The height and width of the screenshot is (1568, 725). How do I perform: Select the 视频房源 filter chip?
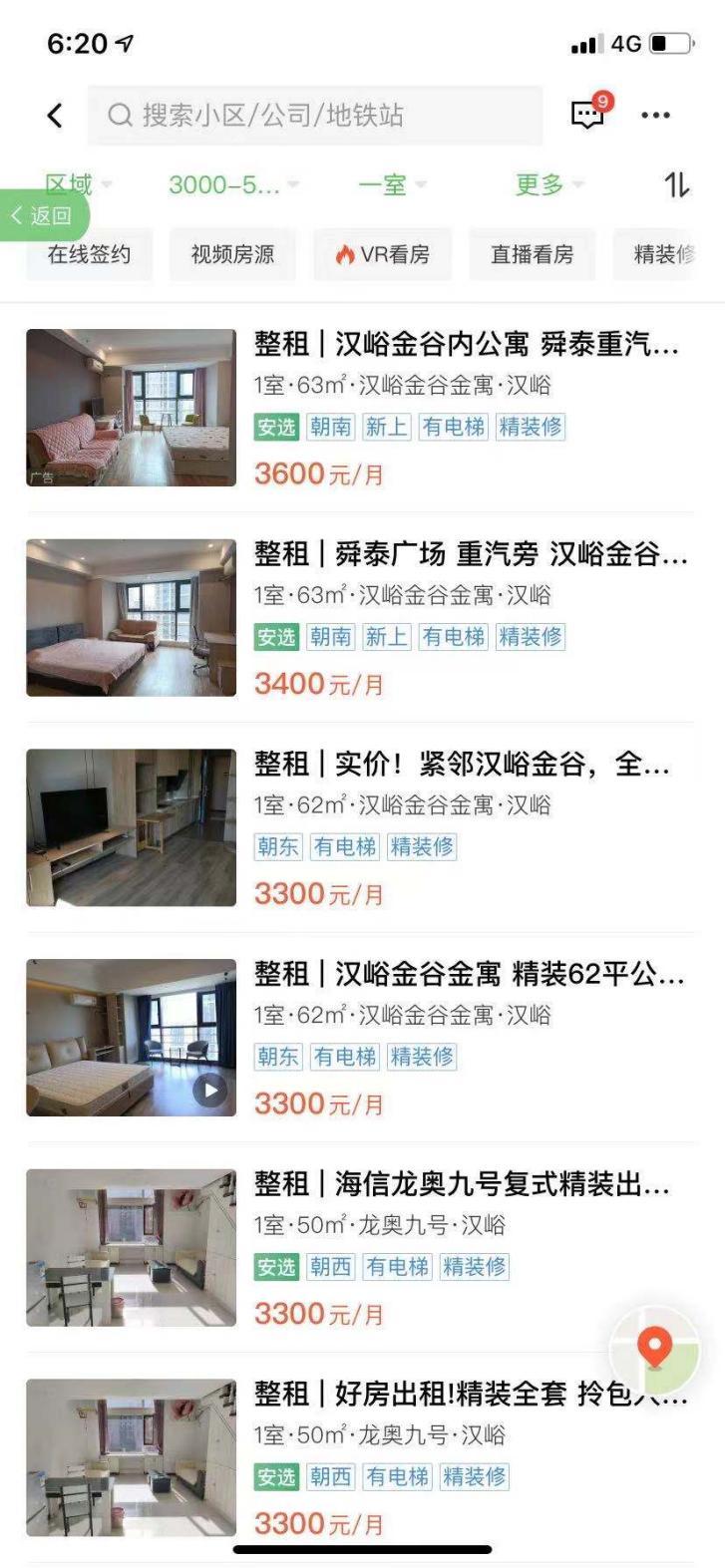click(x=232, y=255)
